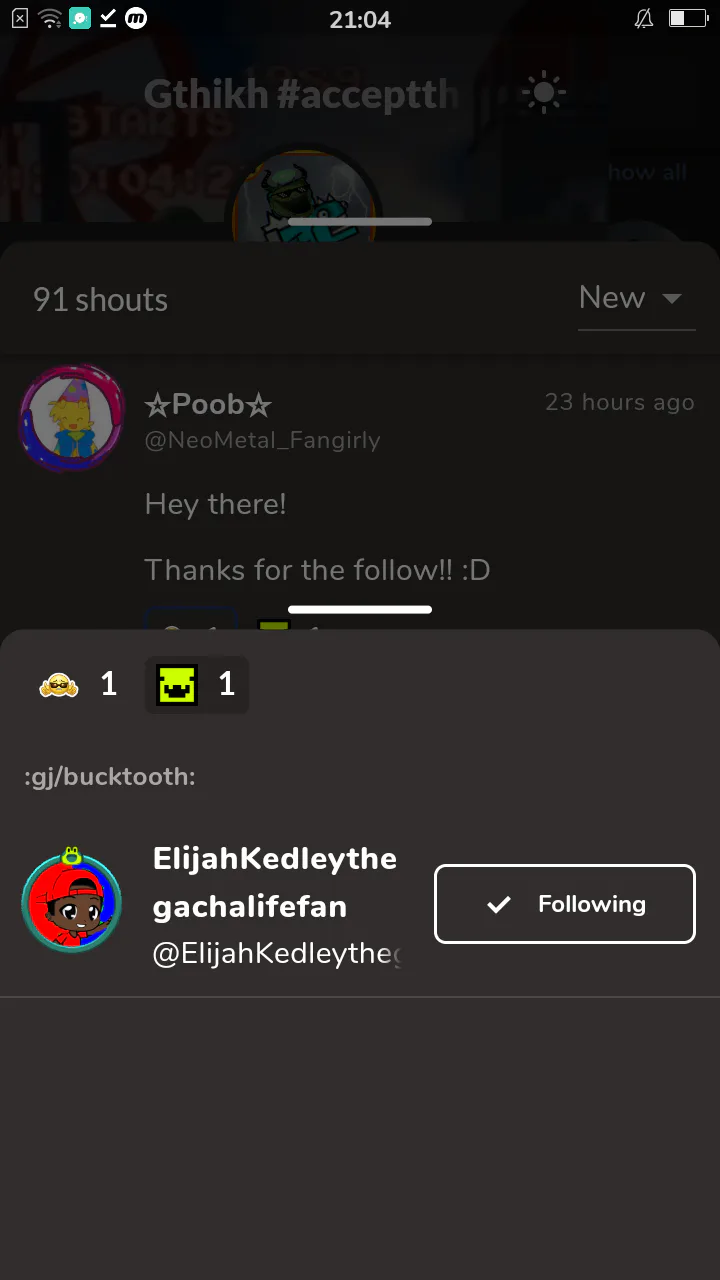
Task: Tap the reactions sheet drag handle
Action: coord(360,609)
